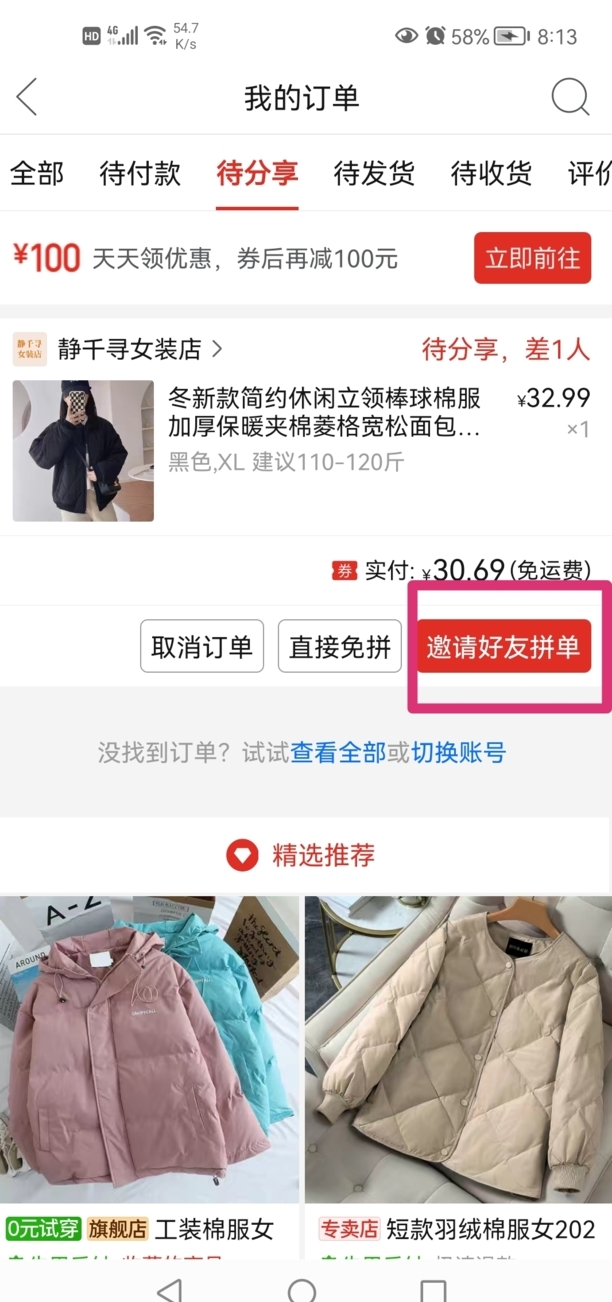Screen dimensions: 612x1302
Task: Switch to the 待付款 tab
Action: (x=140, y=173)
